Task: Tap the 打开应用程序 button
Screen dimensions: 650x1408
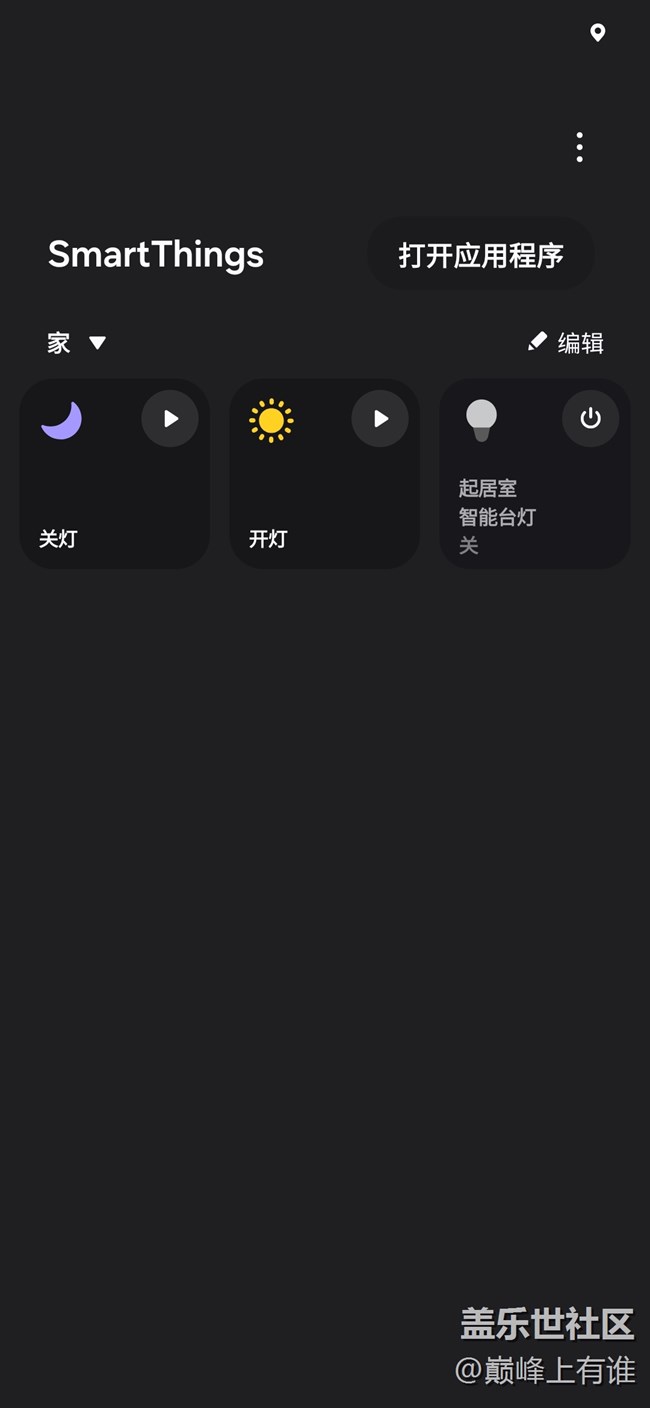Action: point(481,255)
